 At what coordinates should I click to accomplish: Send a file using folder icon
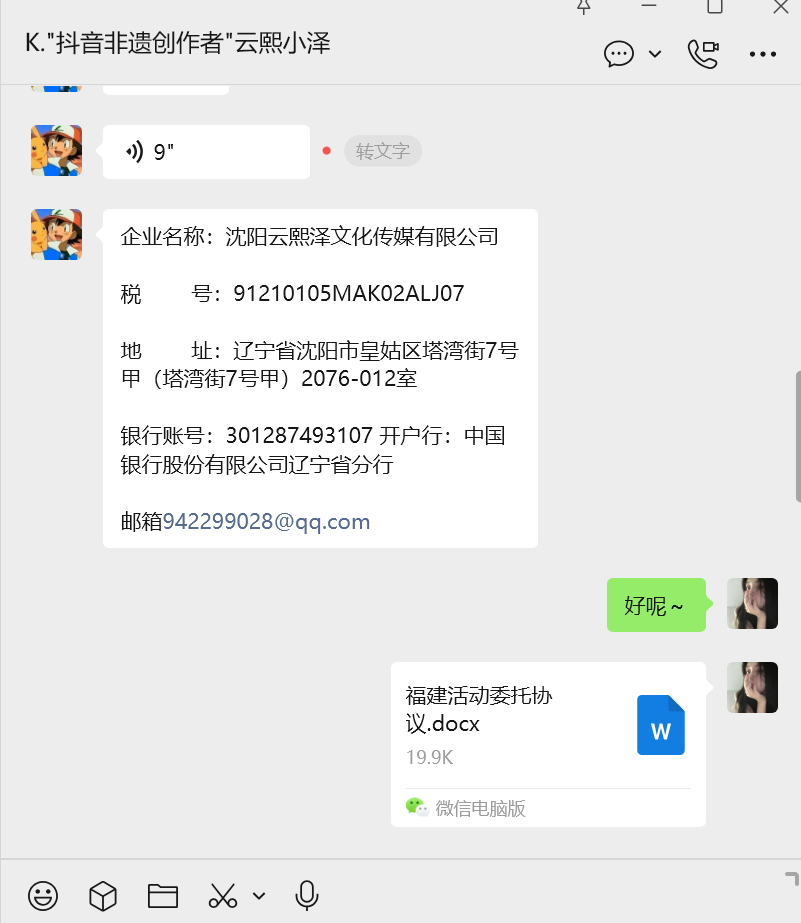163,895
